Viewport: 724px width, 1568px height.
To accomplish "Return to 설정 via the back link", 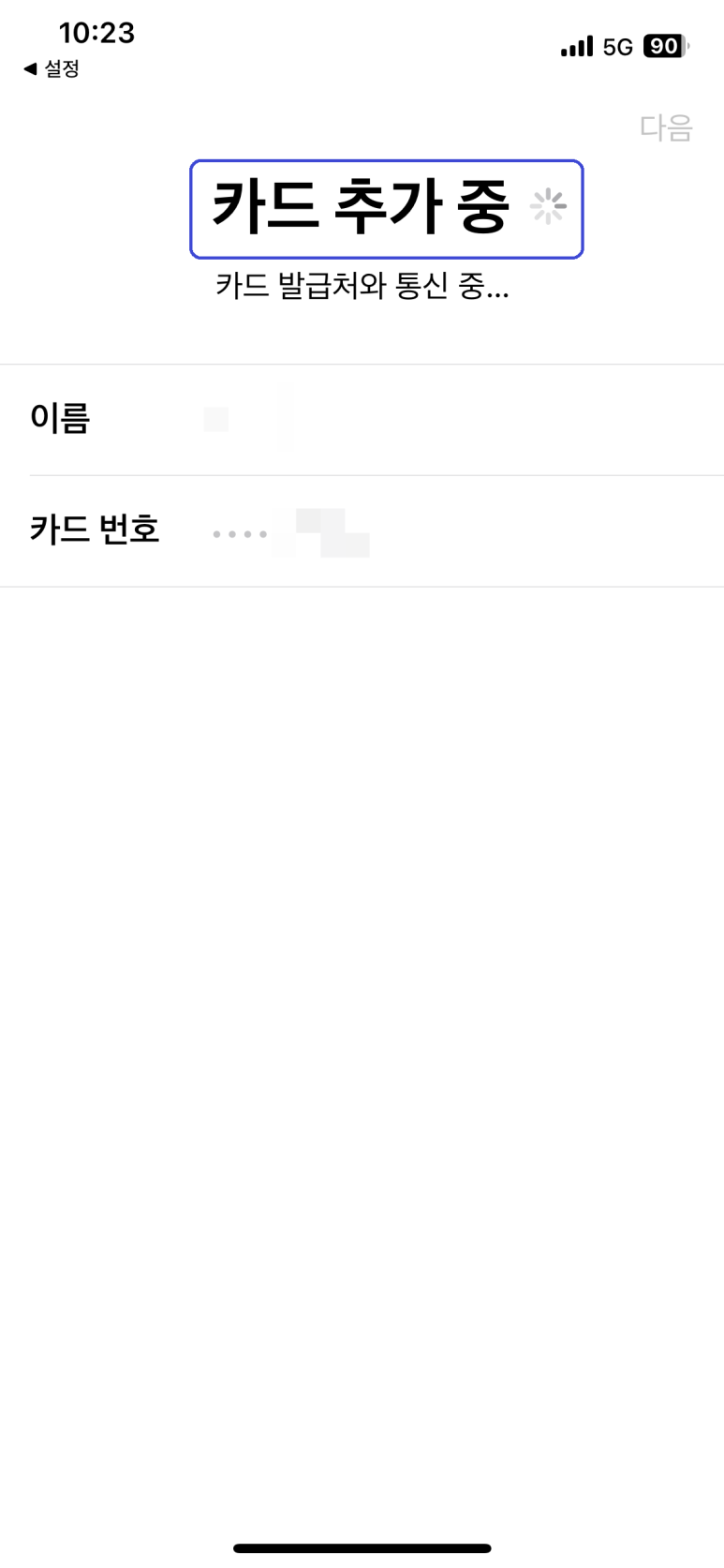I will (x=52, y=68).
